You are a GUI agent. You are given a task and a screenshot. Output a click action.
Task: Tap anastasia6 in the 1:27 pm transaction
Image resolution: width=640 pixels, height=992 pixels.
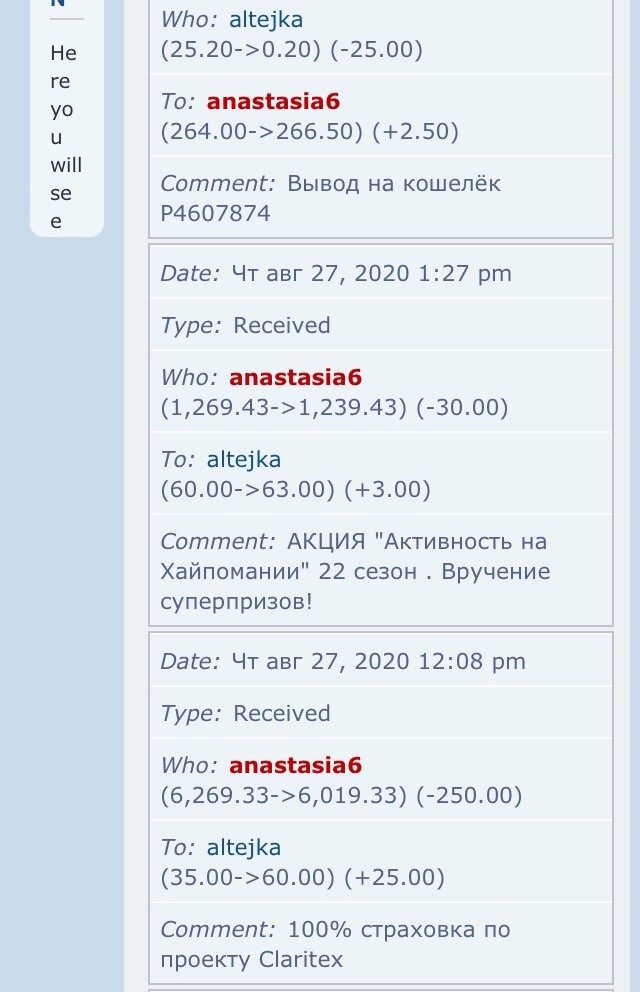pos(295,378)
